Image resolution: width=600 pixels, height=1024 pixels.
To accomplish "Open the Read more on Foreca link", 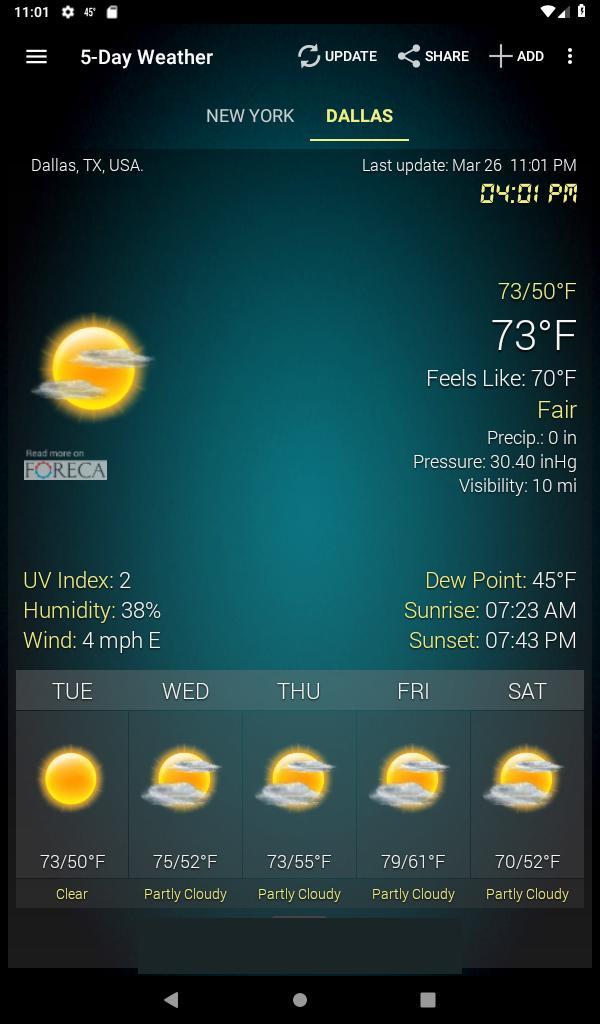I will coord(65,465).
